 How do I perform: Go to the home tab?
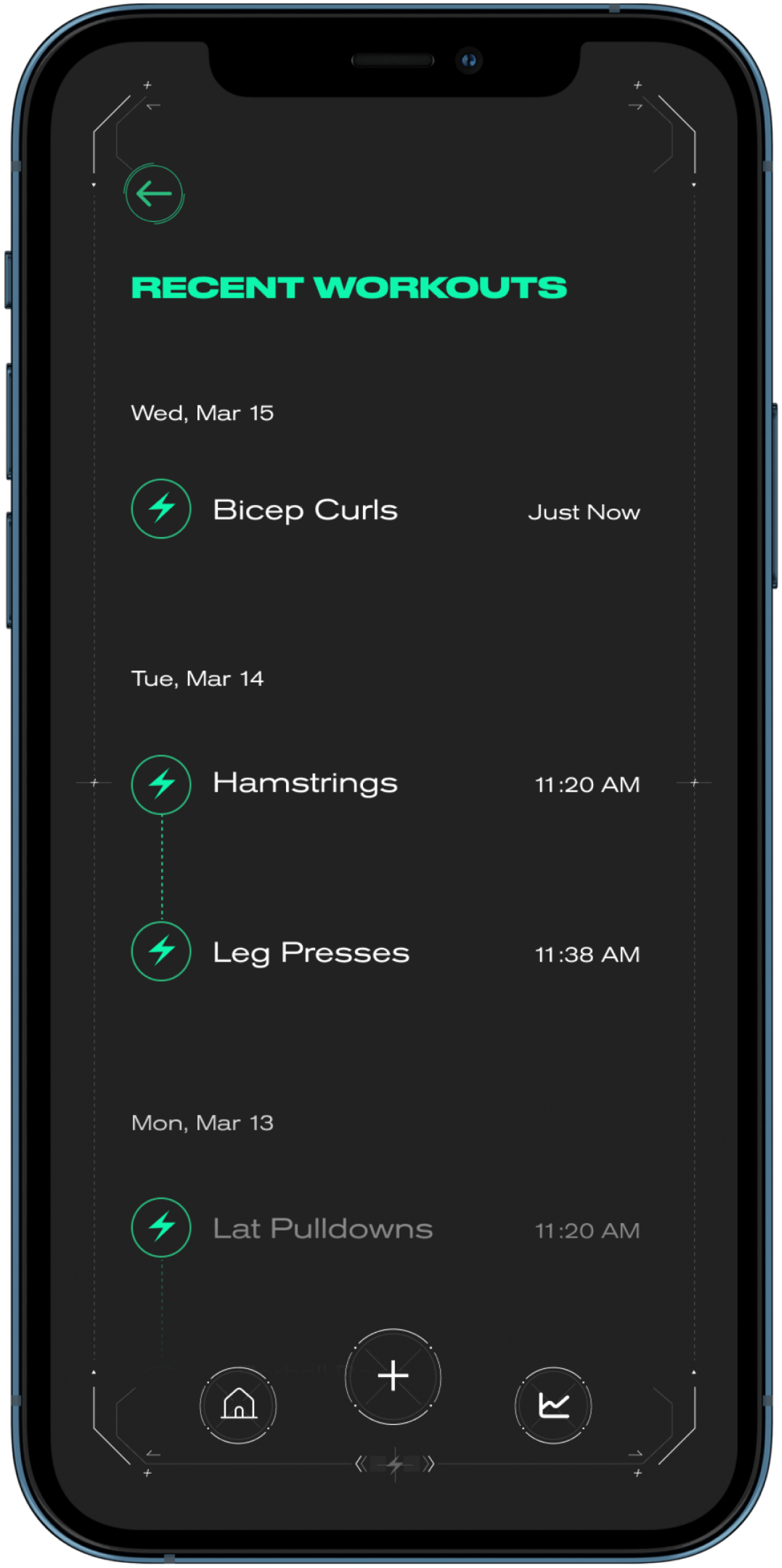click(238, 1405)
